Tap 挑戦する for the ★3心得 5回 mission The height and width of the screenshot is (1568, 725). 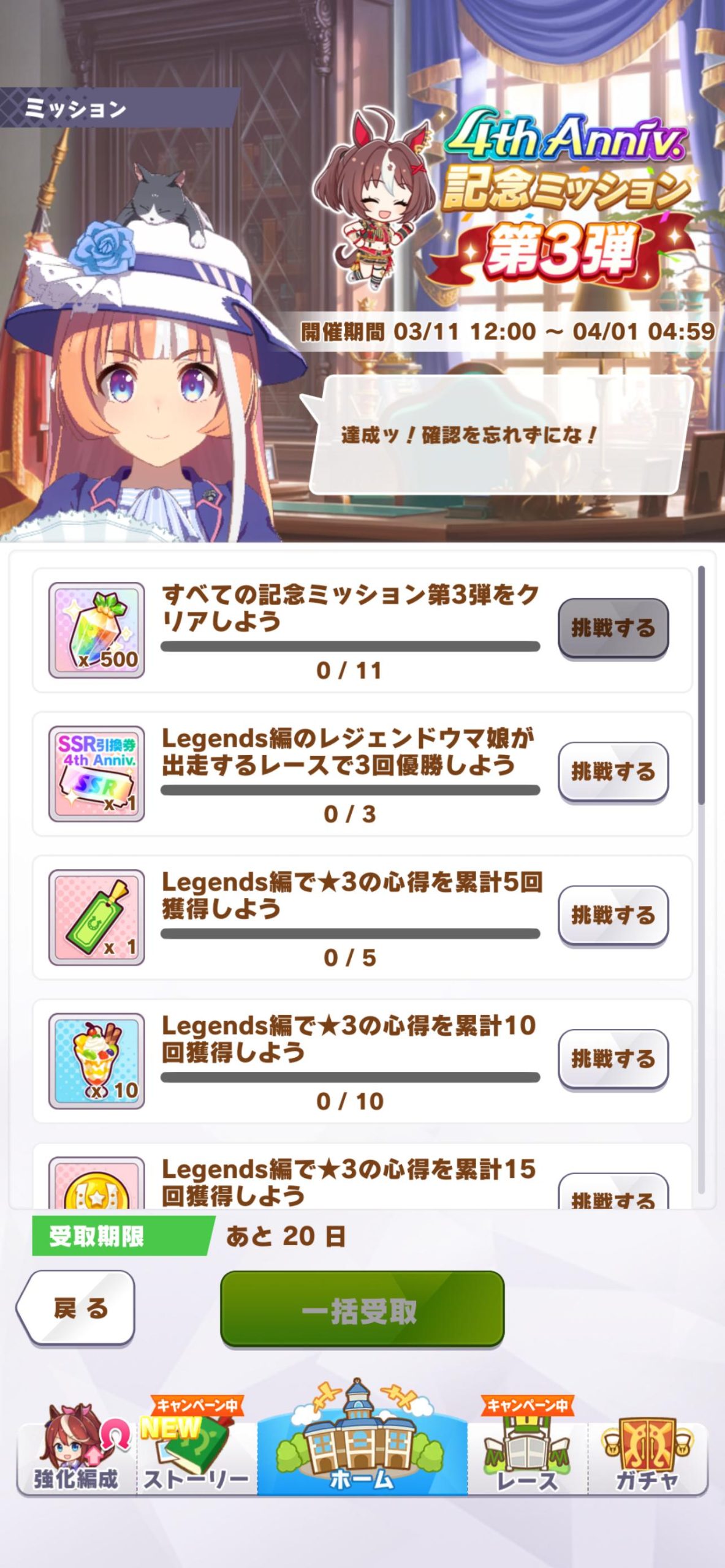pos(613,916)
